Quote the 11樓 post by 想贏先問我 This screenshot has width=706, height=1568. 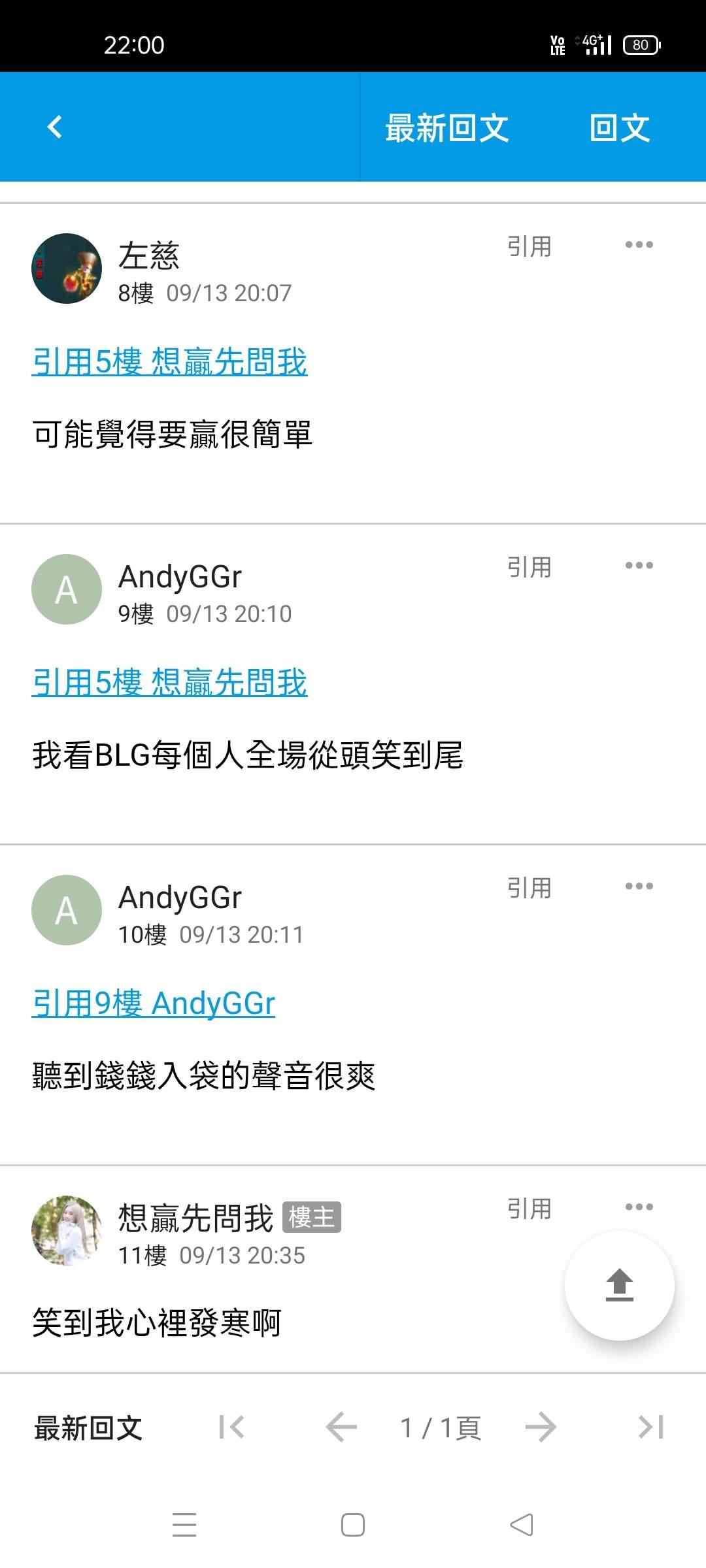(529, 1209)
